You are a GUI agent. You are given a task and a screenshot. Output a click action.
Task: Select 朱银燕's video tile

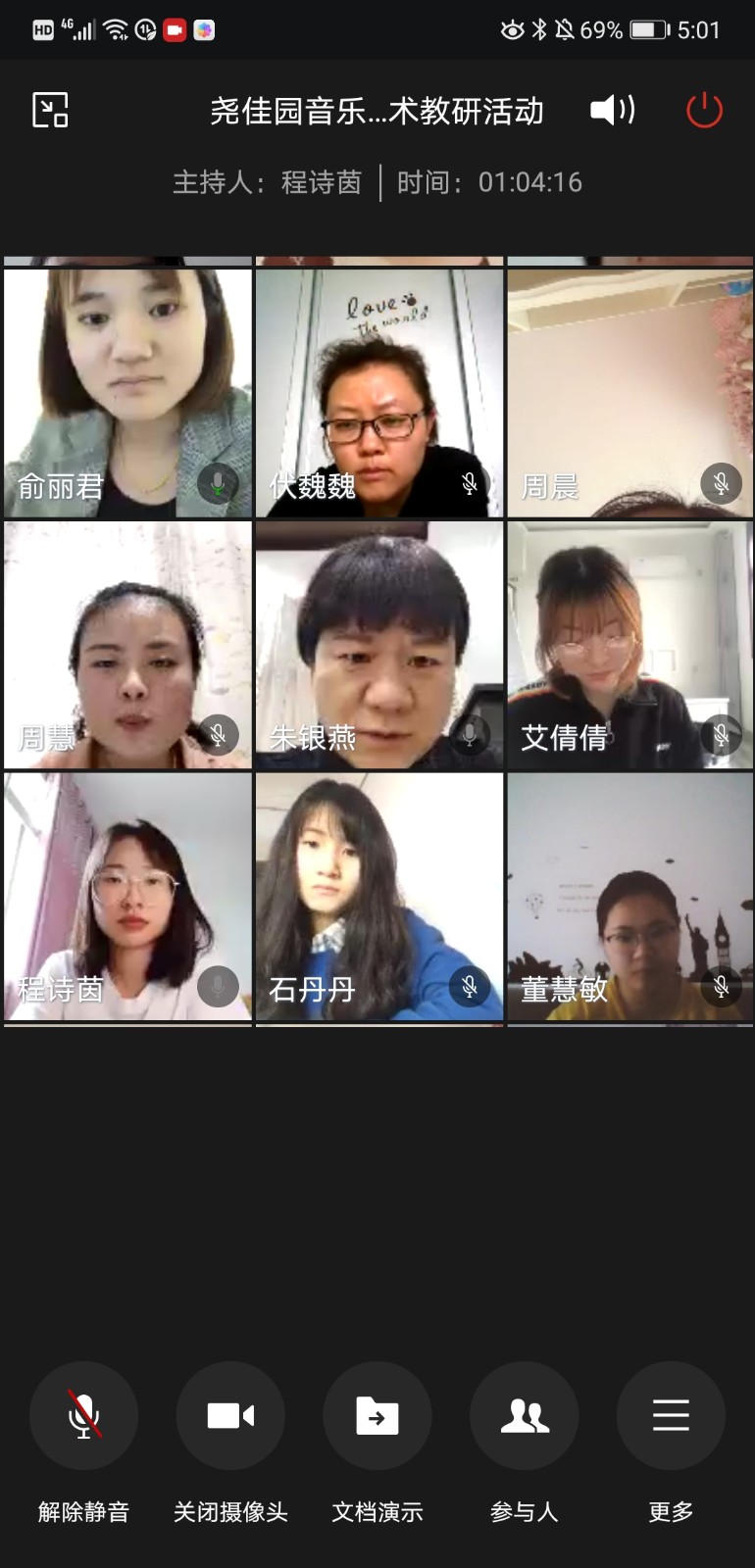point(379,644)
